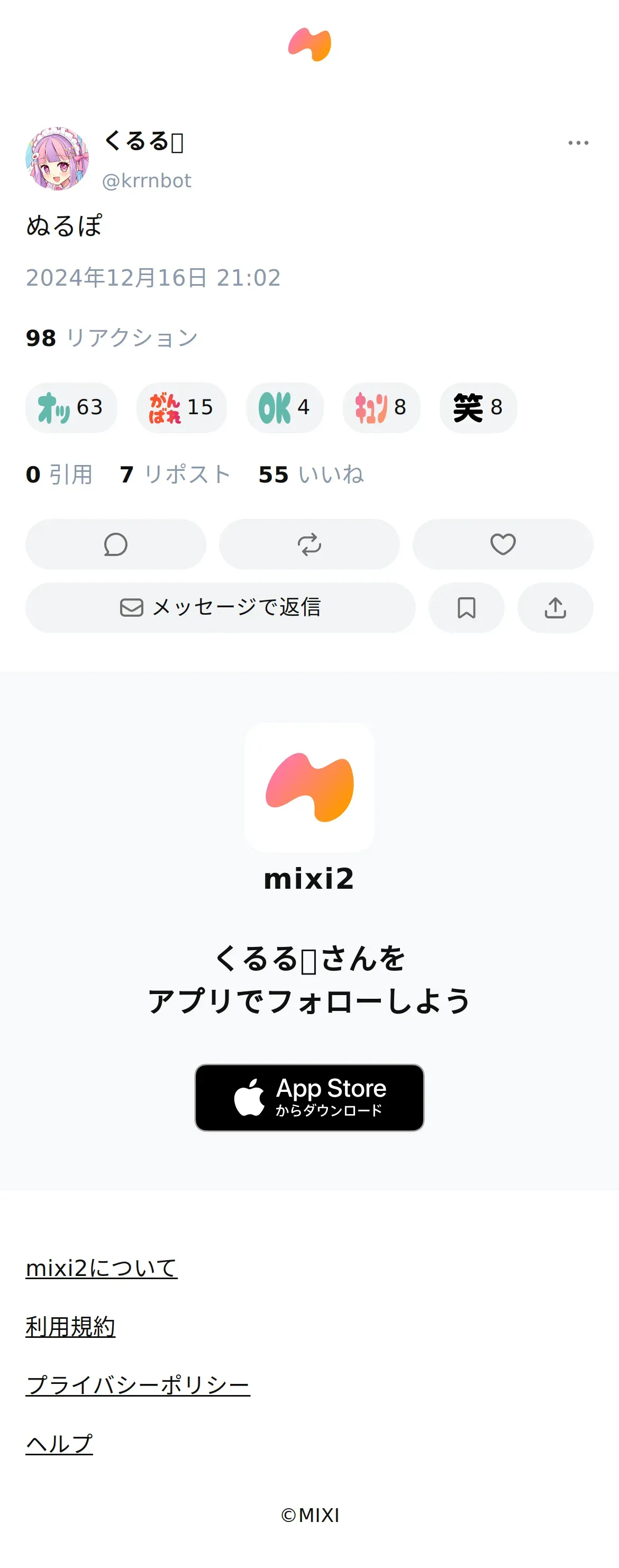This screenshot has width=619, height=1568.
Task: Tap the キュン reaction chip
Action: (381, 407)
